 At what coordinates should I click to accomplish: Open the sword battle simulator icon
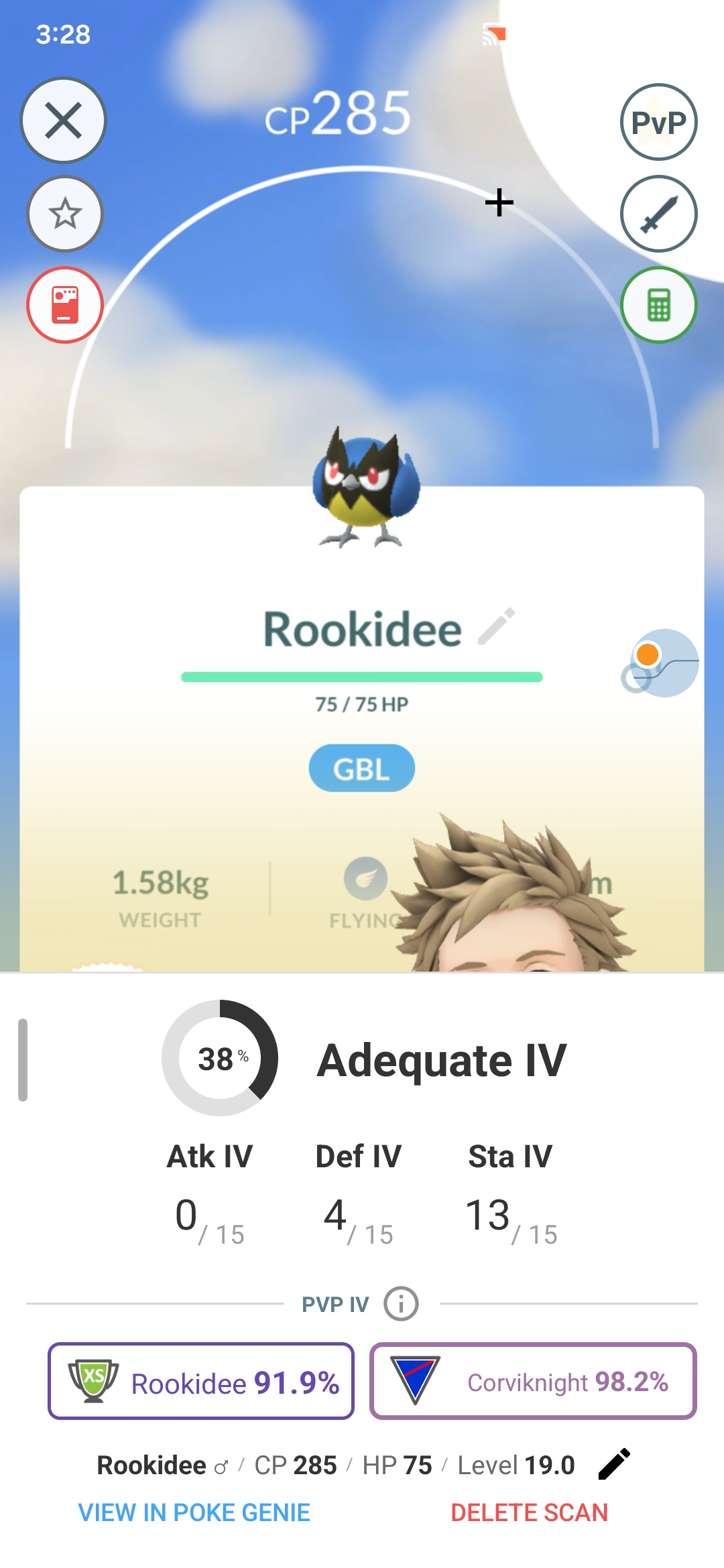pyautogui.click(x=659, y=214)
